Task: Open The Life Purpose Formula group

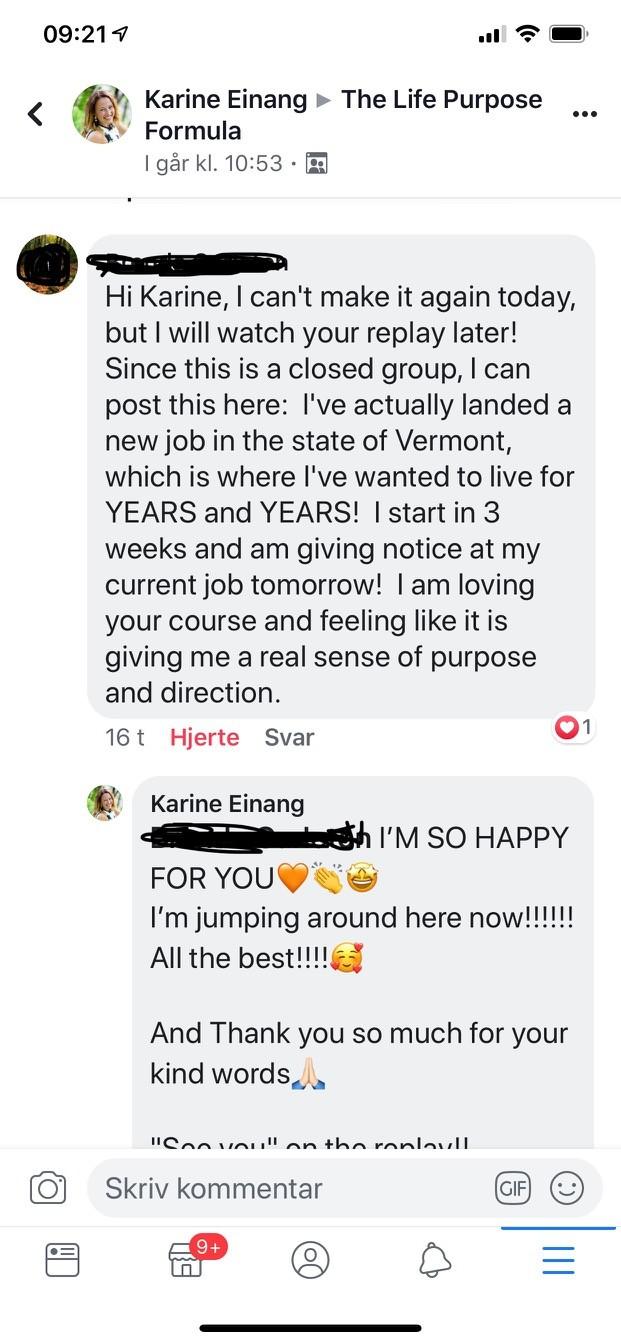Action: click(x=441, y=100)
